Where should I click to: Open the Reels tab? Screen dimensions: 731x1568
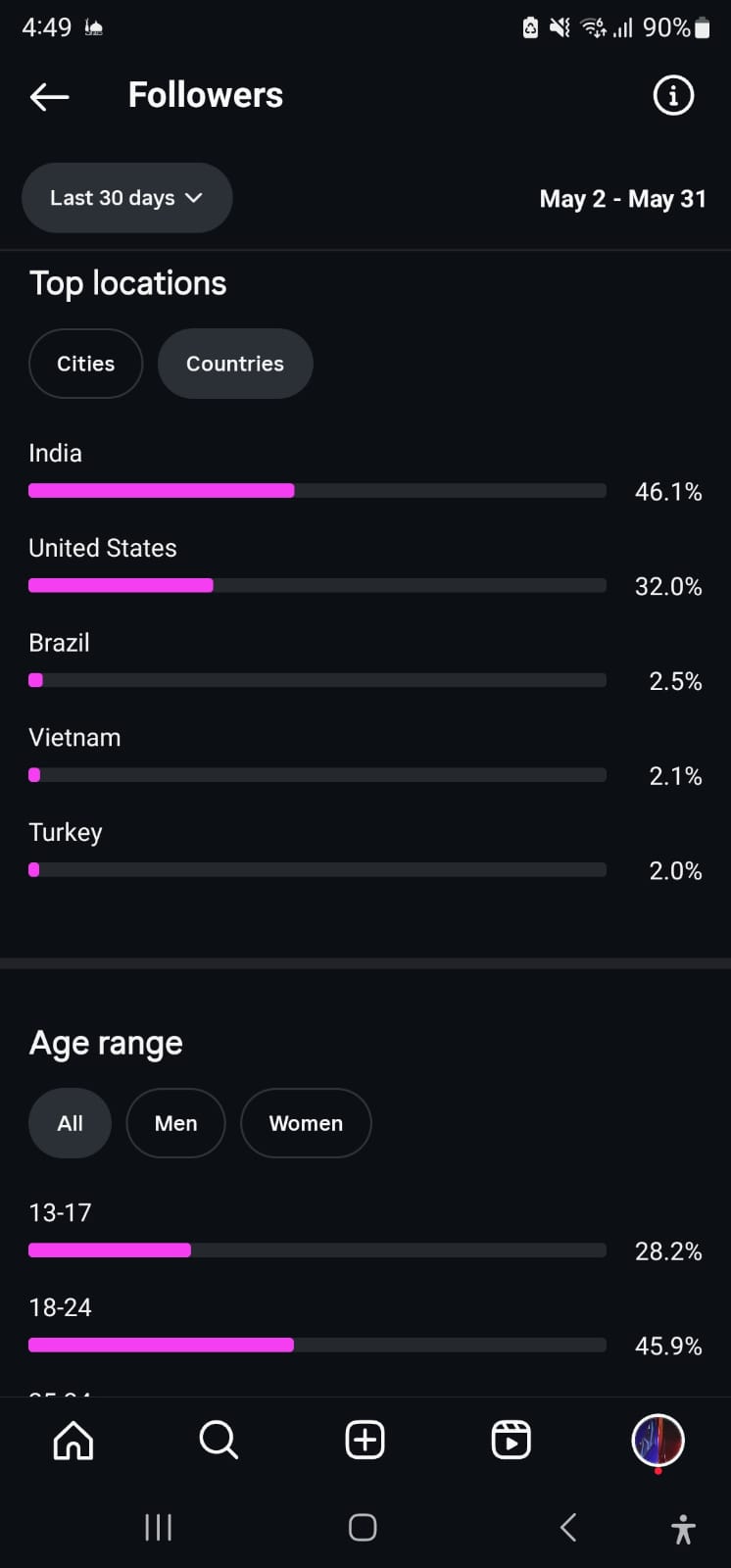(512, 1441)
